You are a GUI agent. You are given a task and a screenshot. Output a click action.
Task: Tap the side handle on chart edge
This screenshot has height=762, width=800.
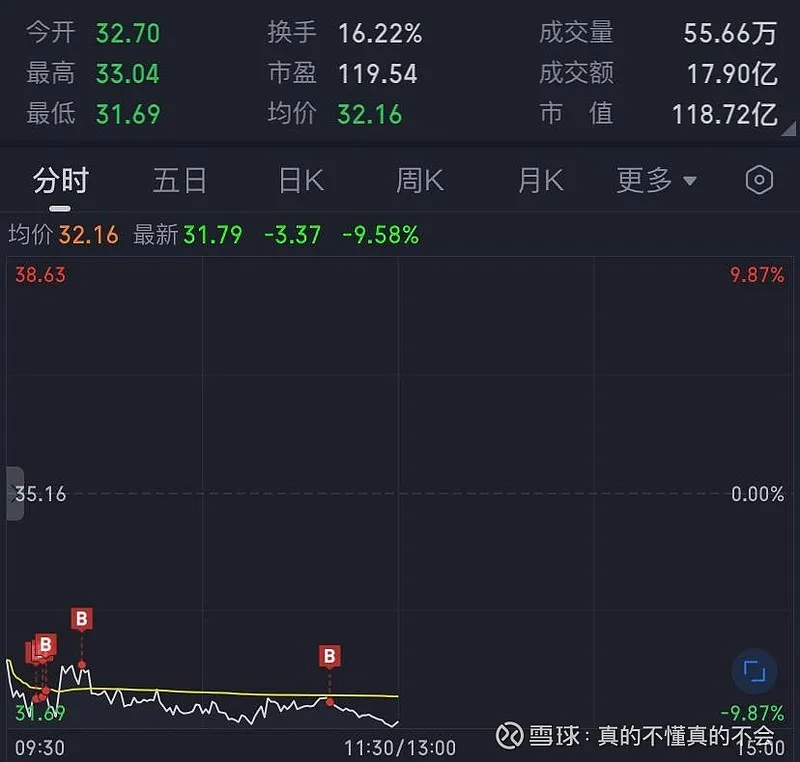[14, 493]
